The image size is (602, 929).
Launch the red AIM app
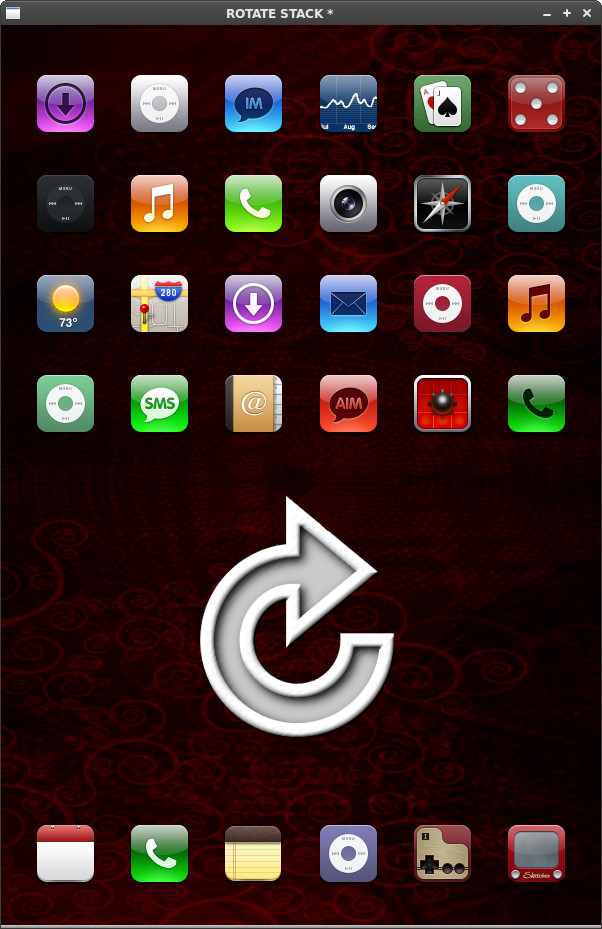click(348, 403)
